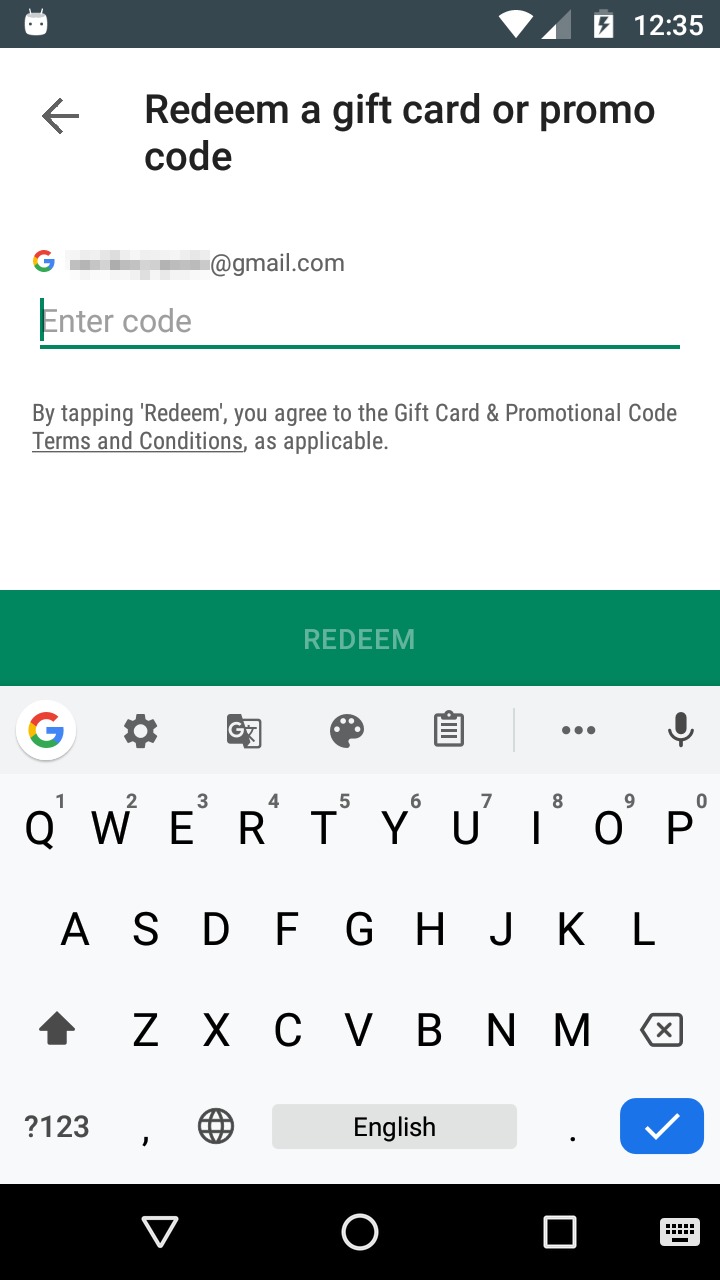The image size is (720, 1280).
Task: Open the Google Translate feature on keyboard
Action: (244, 731)
